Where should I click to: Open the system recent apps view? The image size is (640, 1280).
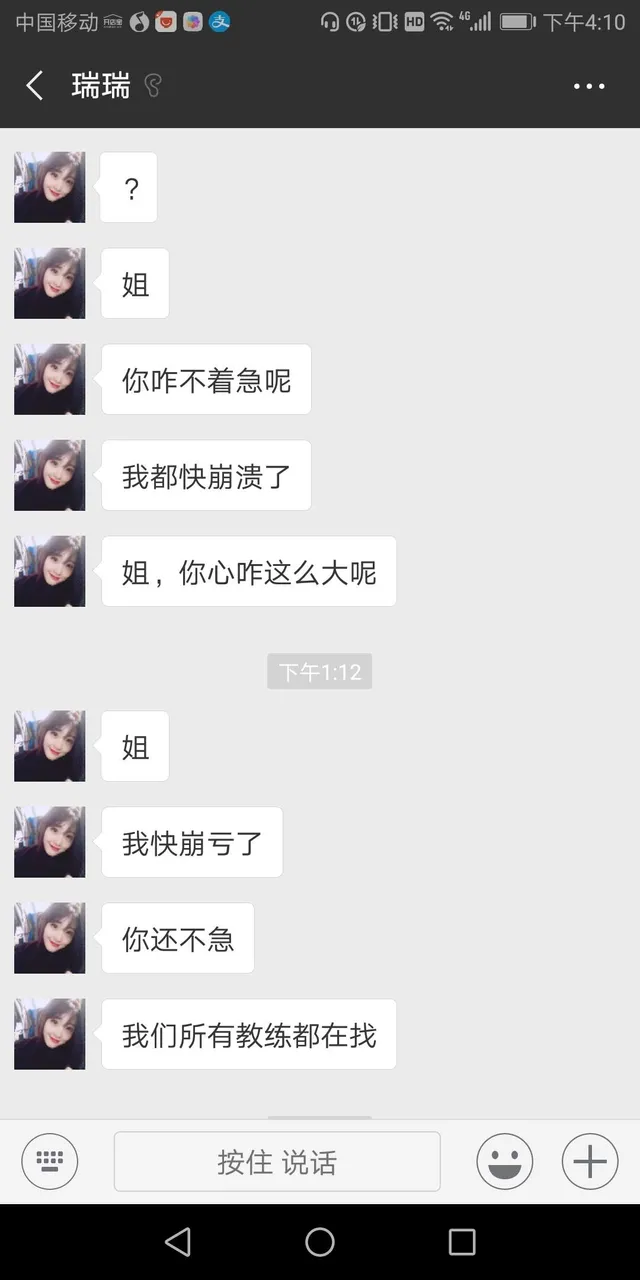[x=462, y=1242]
